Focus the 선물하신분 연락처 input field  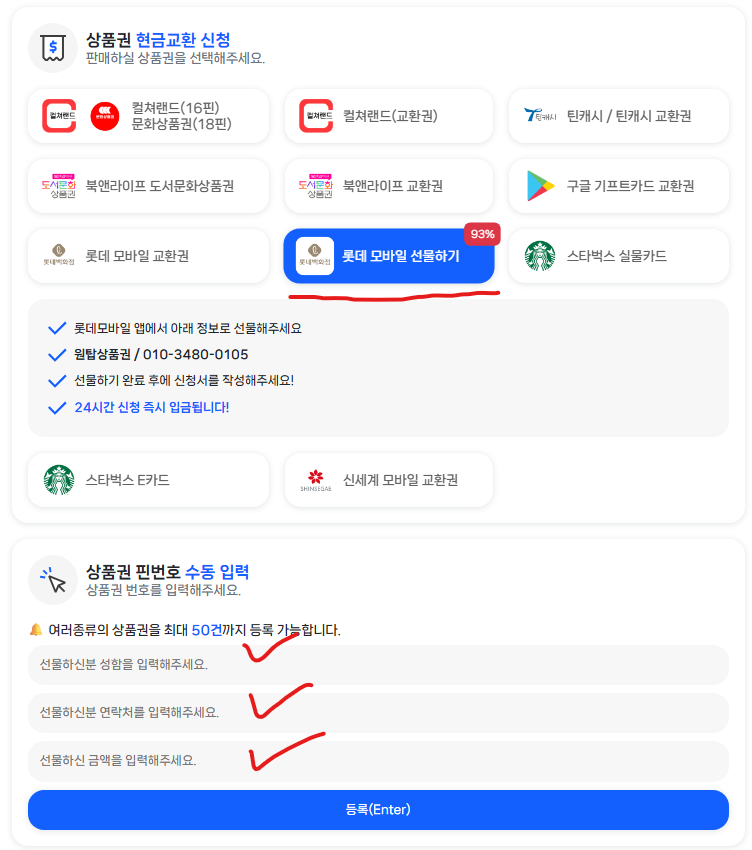coord(378,713)
